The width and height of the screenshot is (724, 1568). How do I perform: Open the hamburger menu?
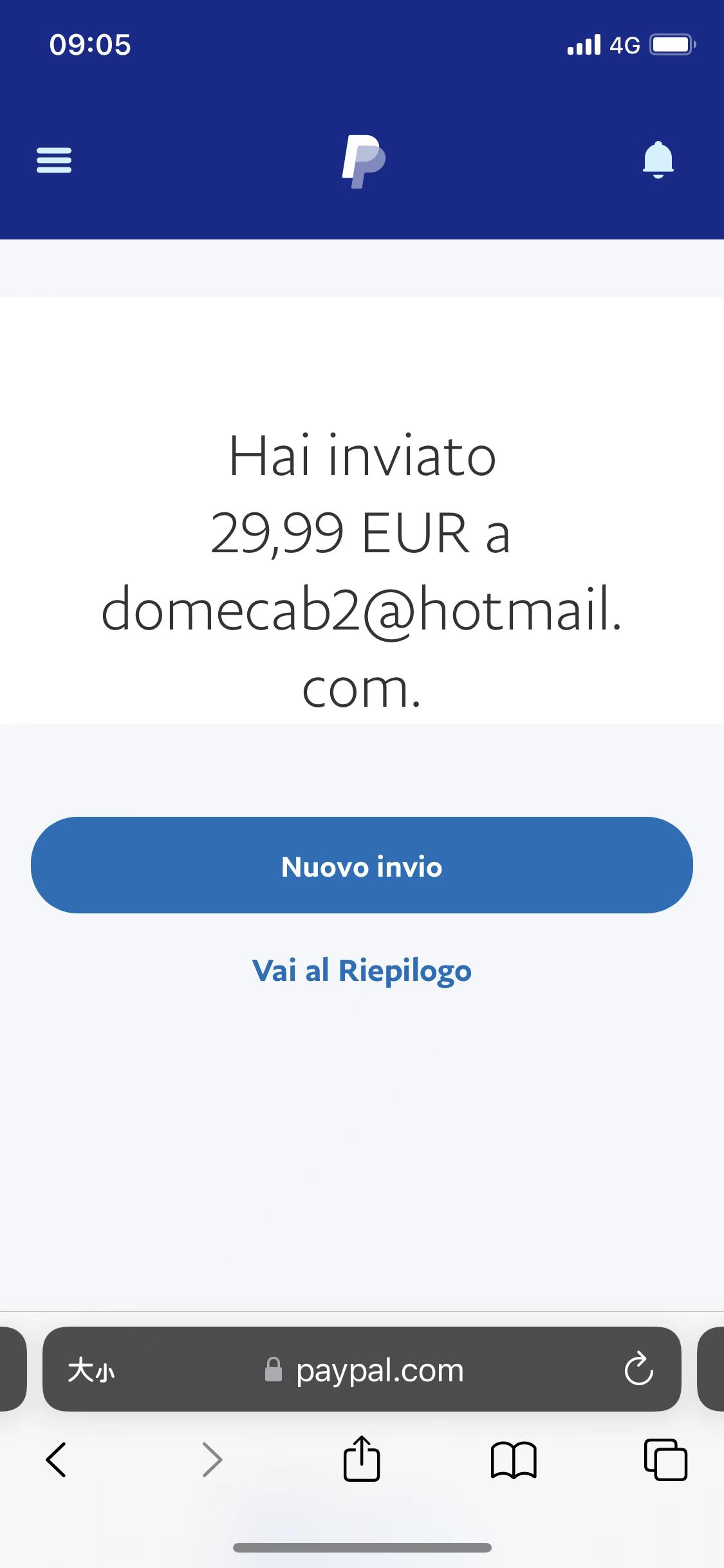[x=54, y=160]
